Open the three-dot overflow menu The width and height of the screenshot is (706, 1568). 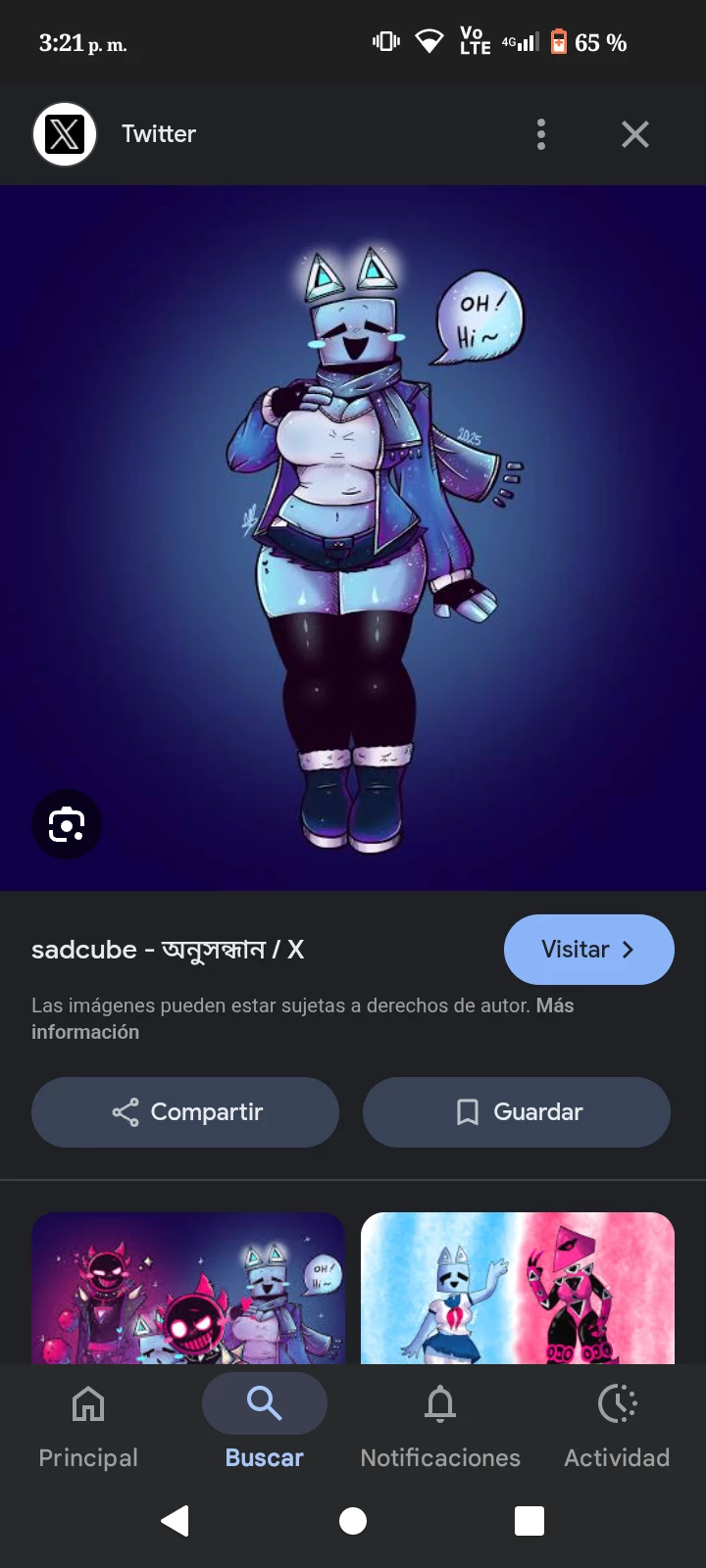pos(540,134)
